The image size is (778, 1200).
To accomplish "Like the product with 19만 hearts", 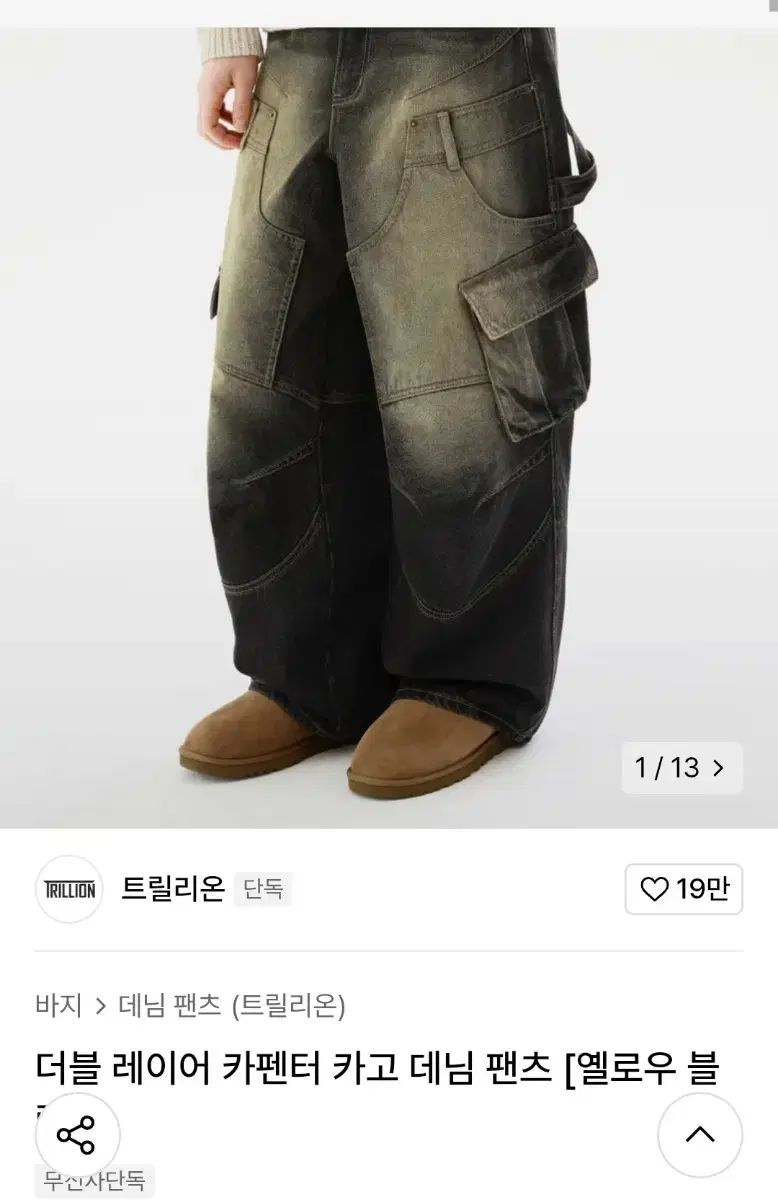I will pyautogui.click(x=684, y=889).
